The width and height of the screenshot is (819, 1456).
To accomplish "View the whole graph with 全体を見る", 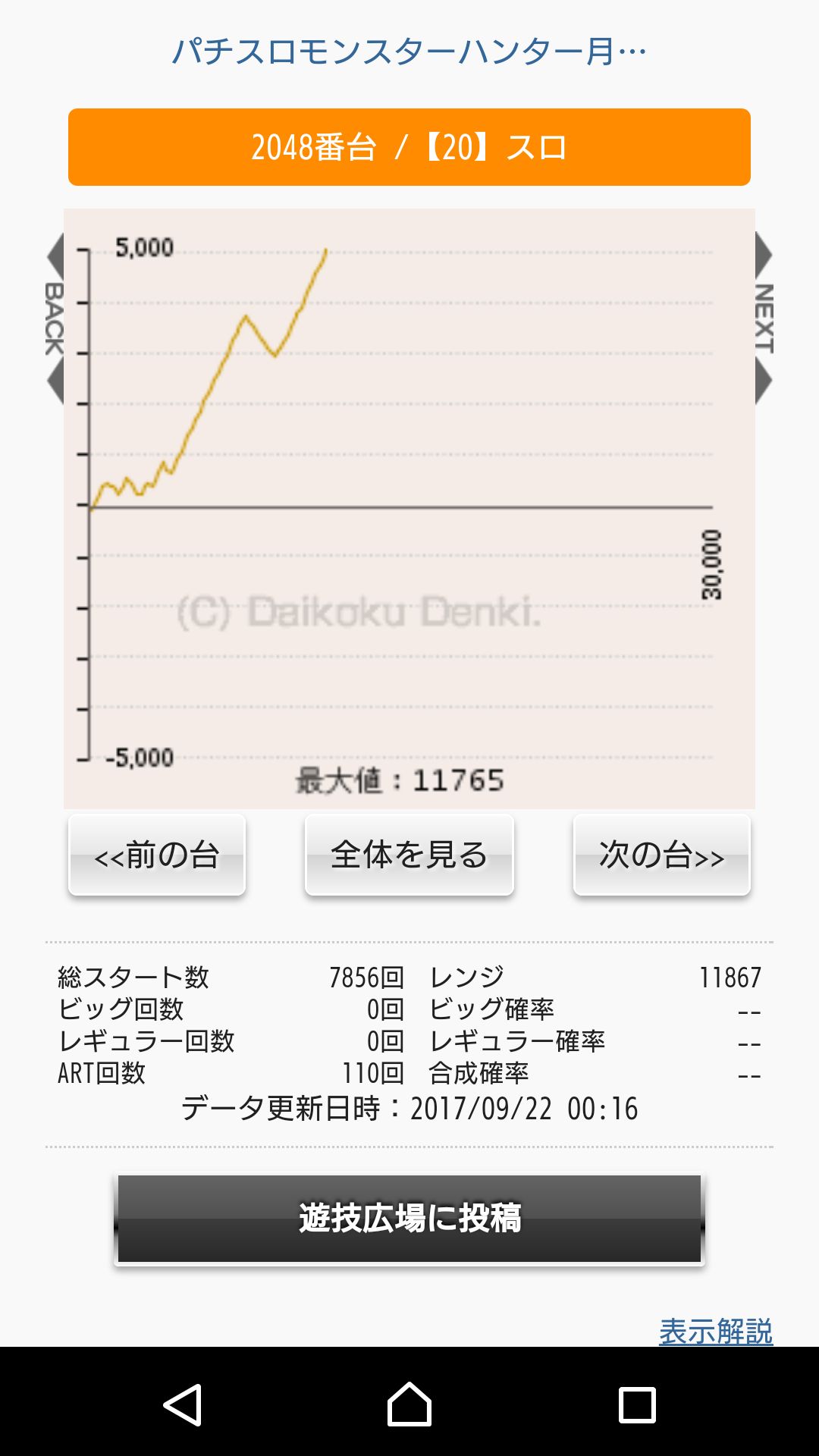I will (x=409, y=855).
